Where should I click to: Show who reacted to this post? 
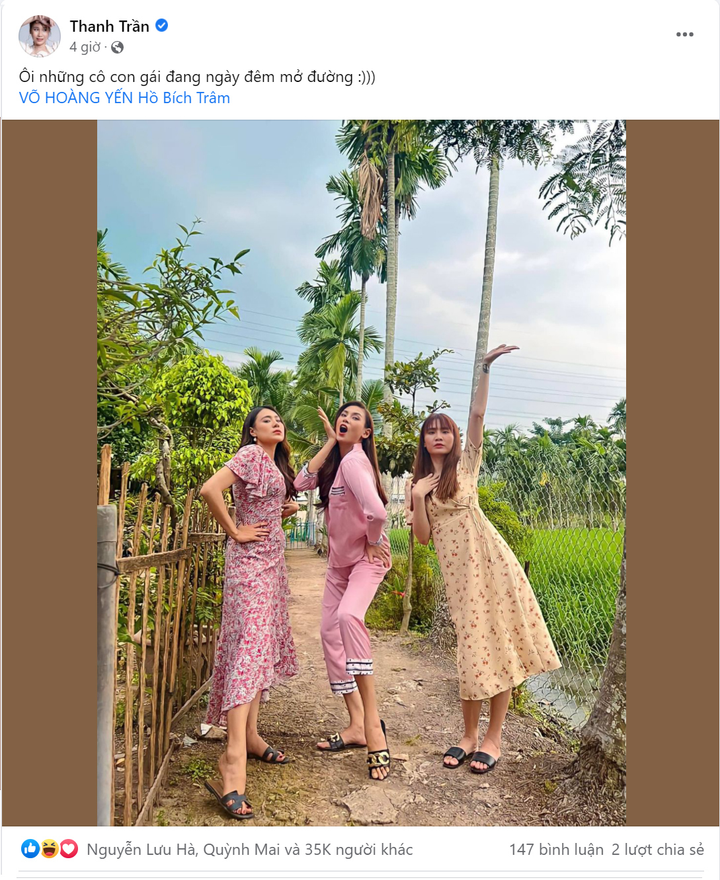click(x=249, y=850)
